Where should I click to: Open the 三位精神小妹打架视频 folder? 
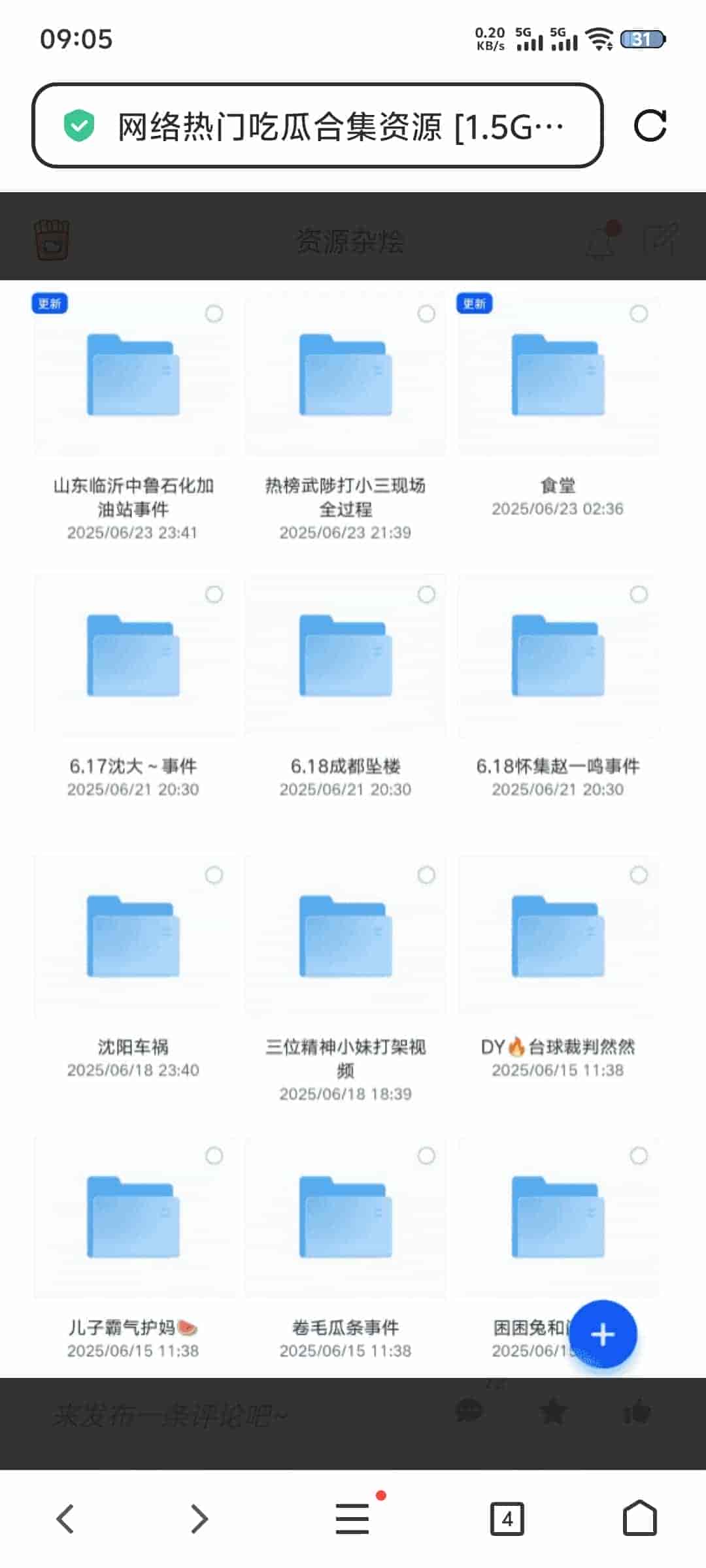(x=345, y=938)
